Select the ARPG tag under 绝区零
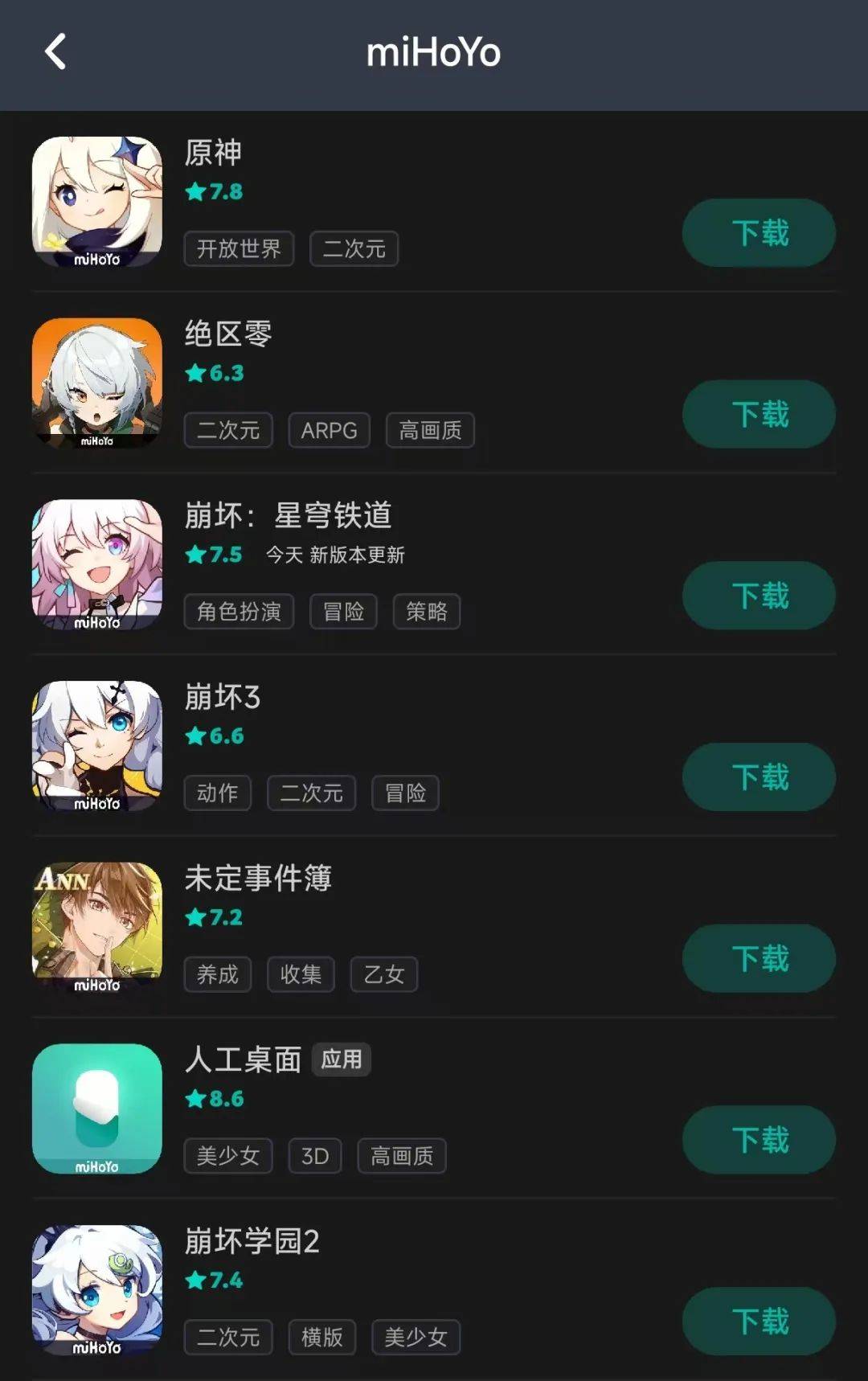The height and width of the screenshot is (1381, 868). coord(329,431)
